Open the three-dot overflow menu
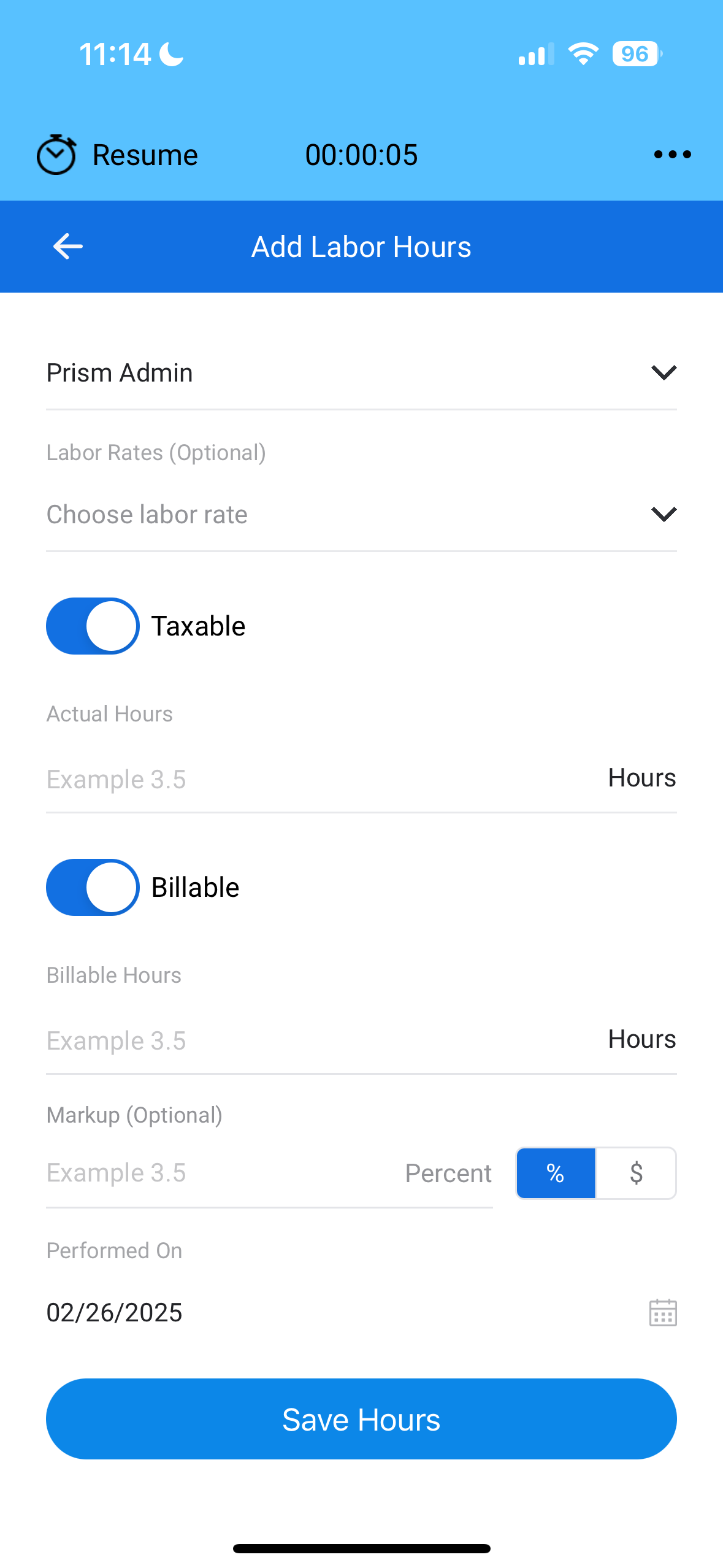723x1568 pixels. click(672, 155)
